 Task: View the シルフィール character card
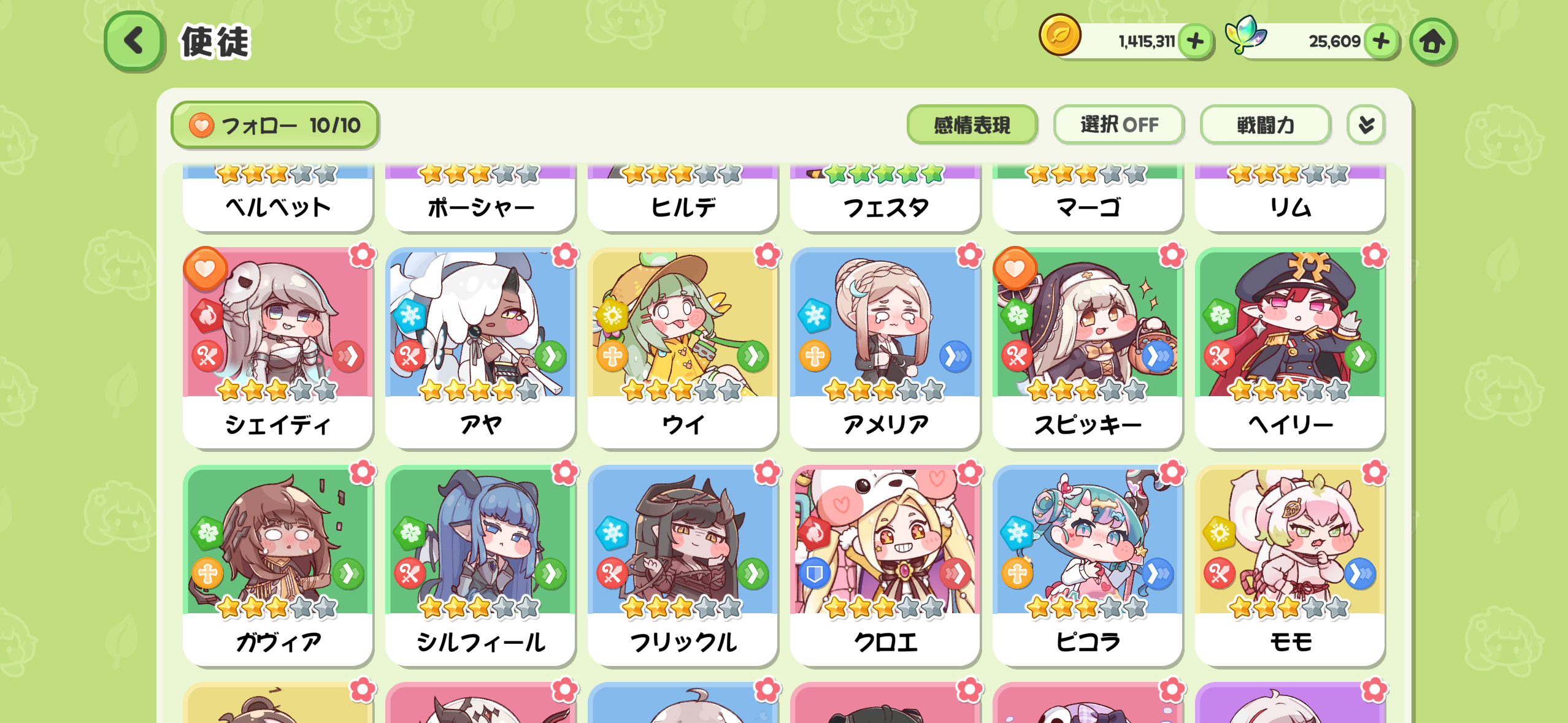[x=480, y=564]
